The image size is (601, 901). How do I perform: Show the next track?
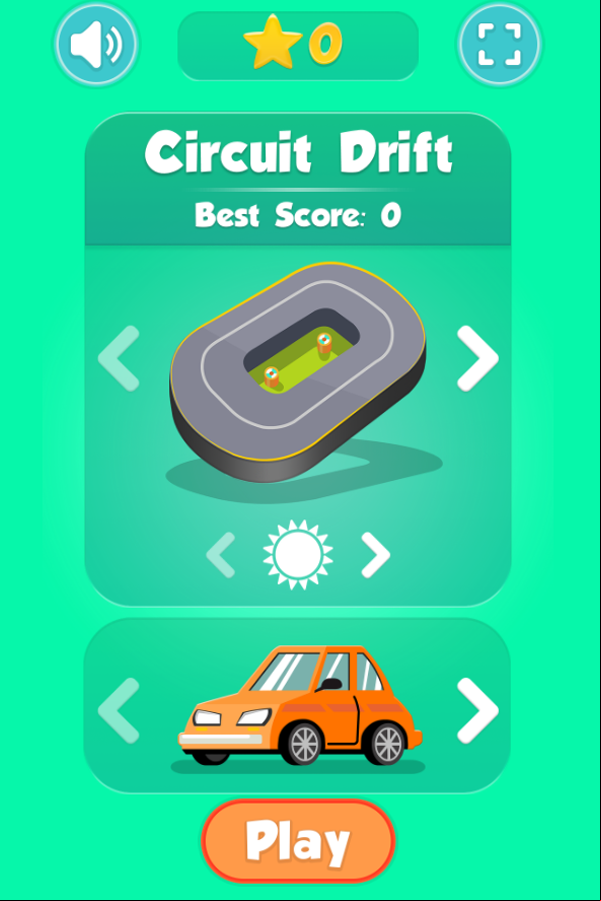477,357
